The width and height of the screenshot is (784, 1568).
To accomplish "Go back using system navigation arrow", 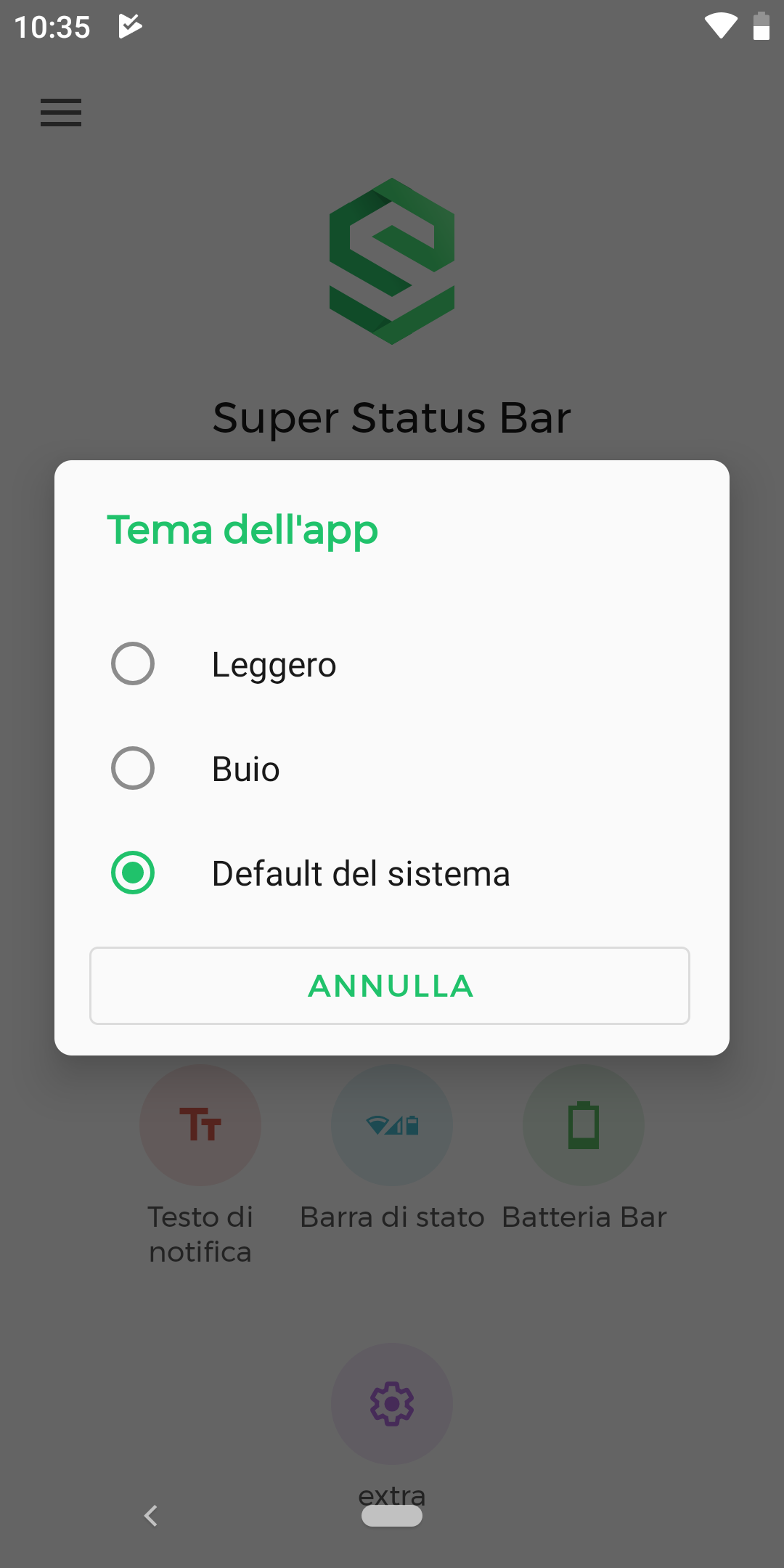I will [x=151, y=1516].
